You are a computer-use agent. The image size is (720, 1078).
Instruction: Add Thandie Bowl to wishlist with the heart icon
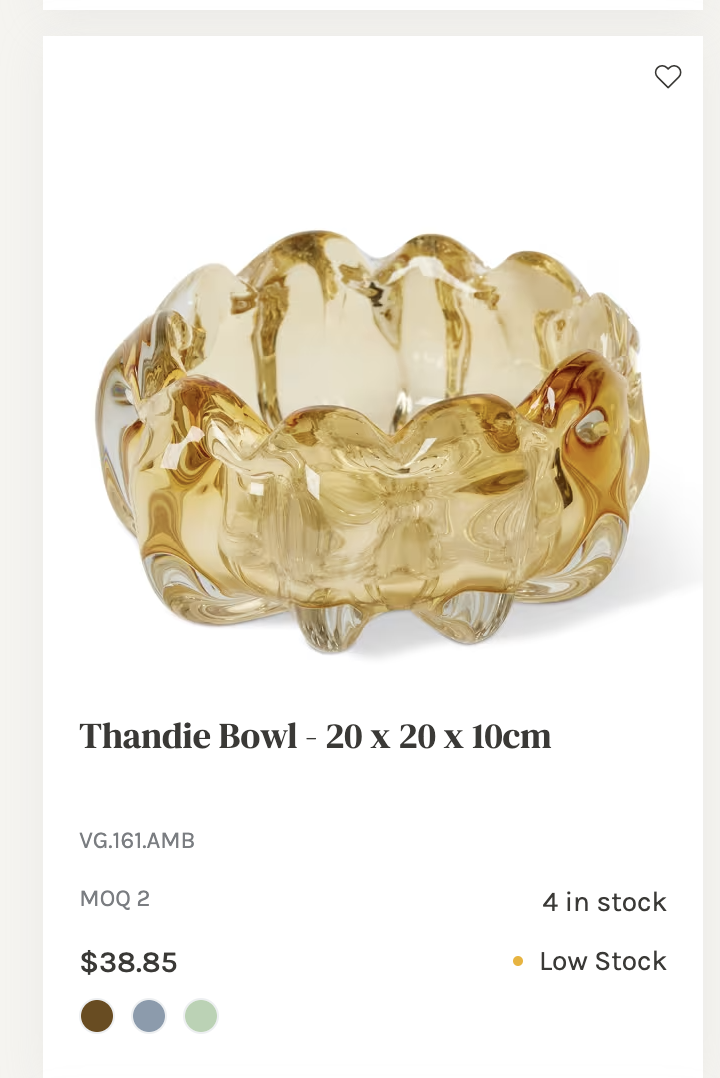tap(667, 76)
